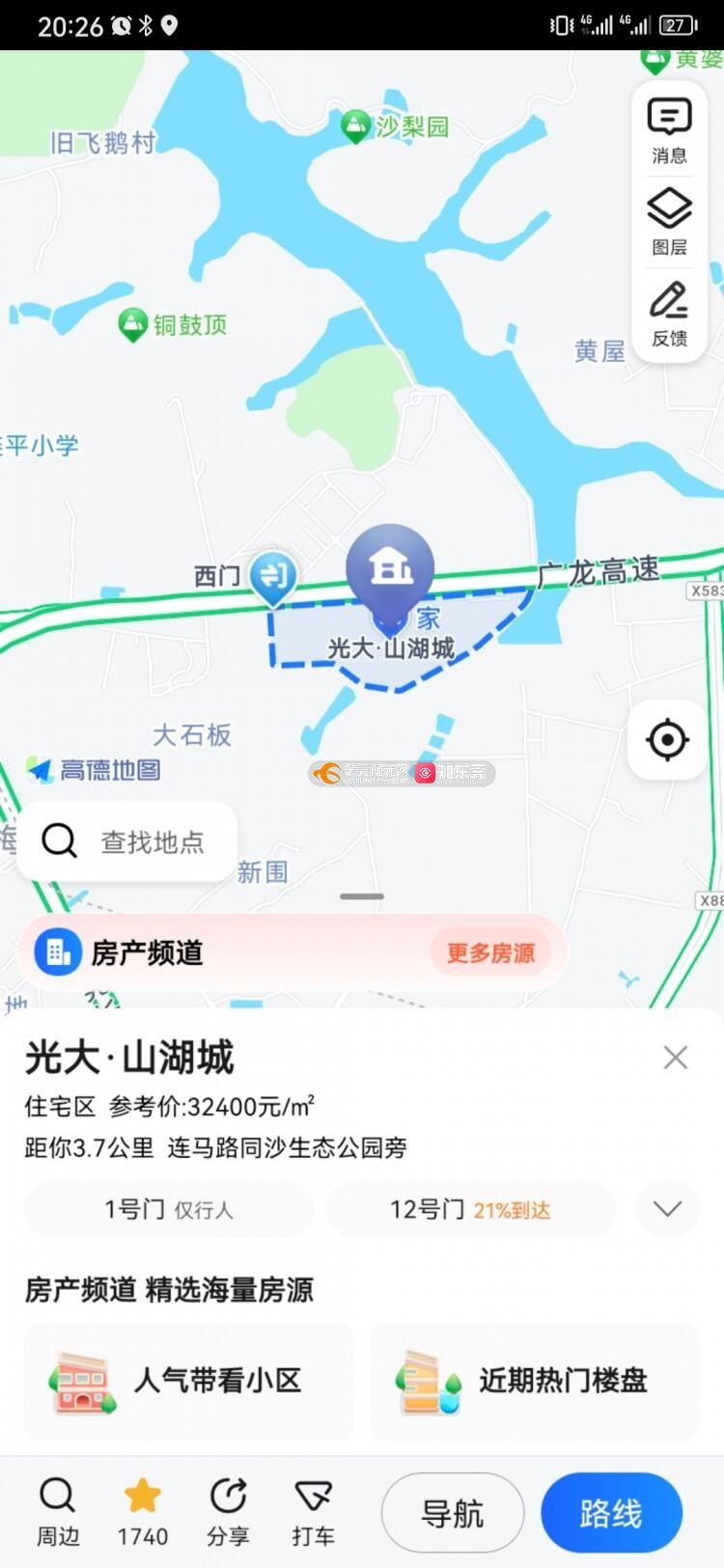Viewport: 724px width, 1568px height.
Task: Open the 人气带看小区 card
Action: coord(188,1381)
